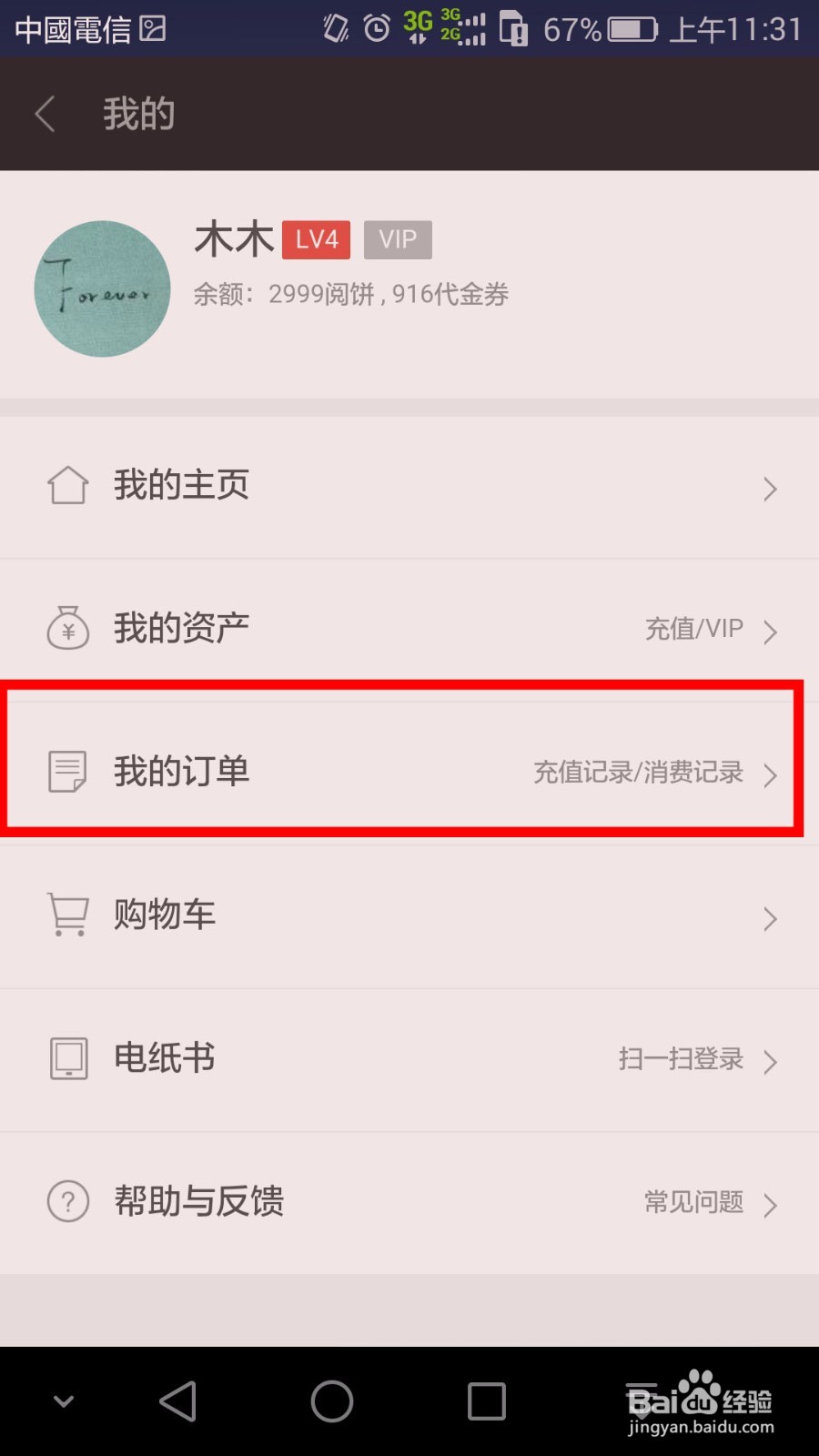
Task: Tap the 木木 profile avatar
Action: point(102,288)
